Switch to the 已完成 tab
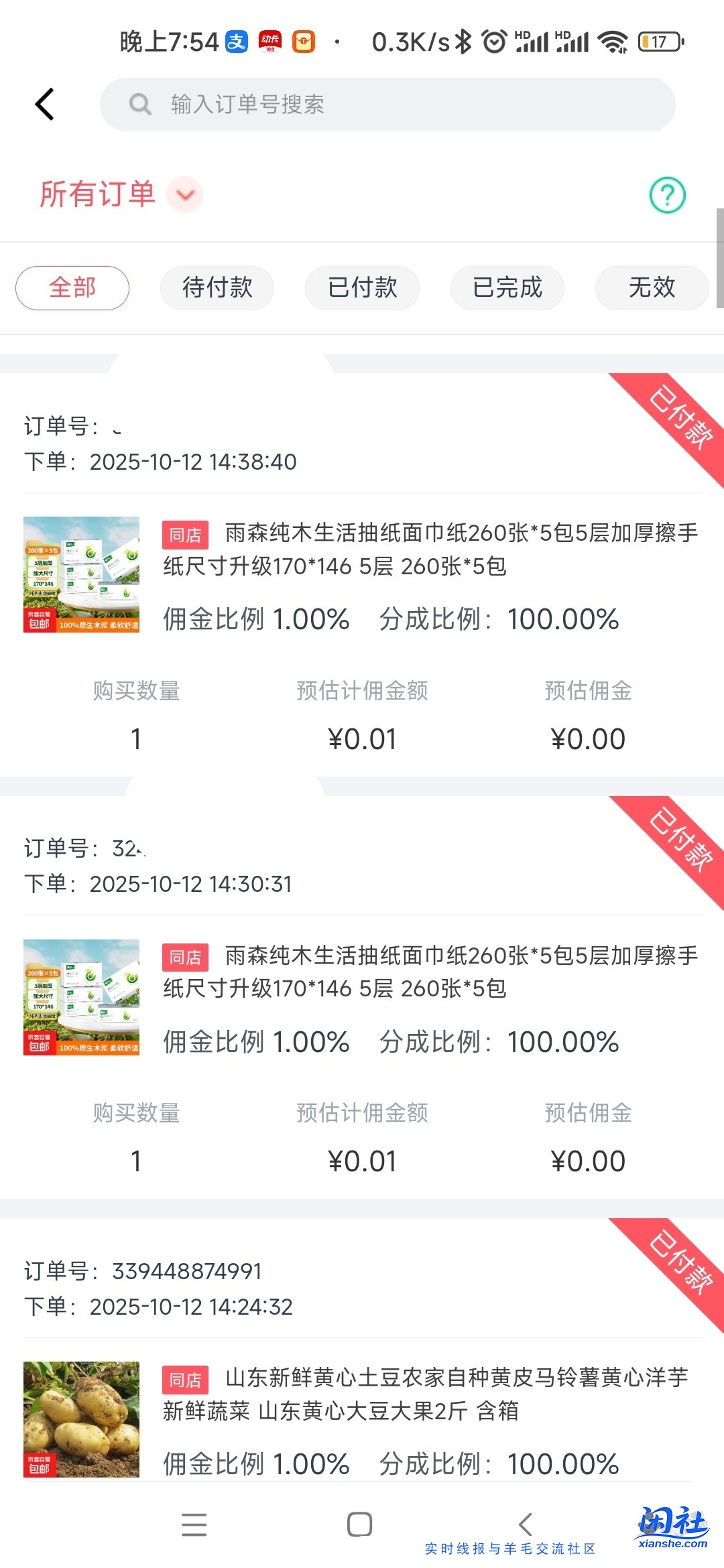Viewport: 724px width, 1568px height. pyautogui.click(x=507, y=288)
